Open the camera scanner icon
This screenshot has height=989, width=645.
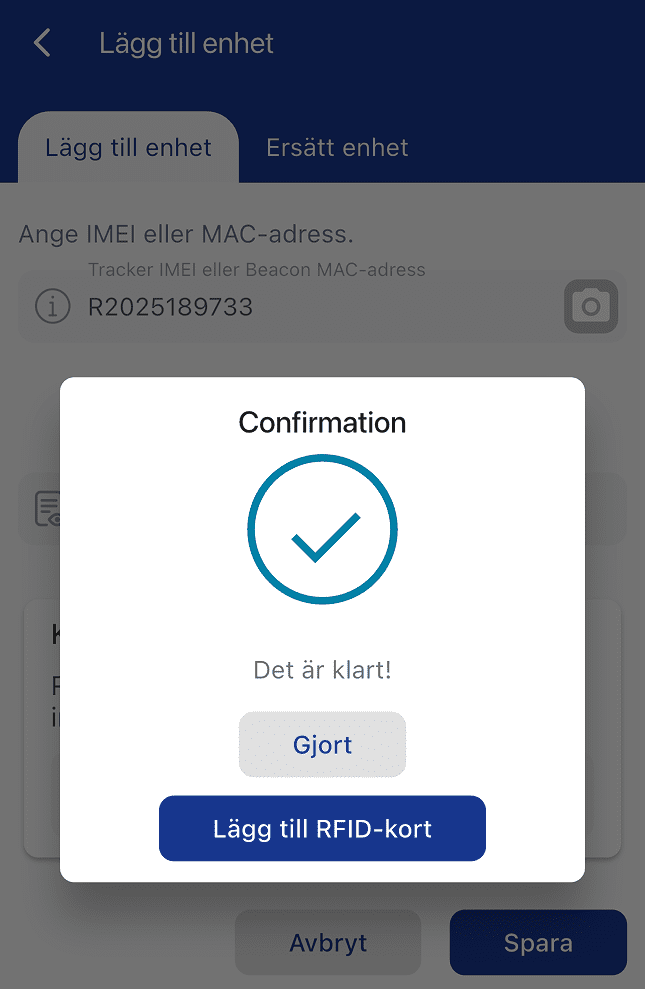pos(591,307)
